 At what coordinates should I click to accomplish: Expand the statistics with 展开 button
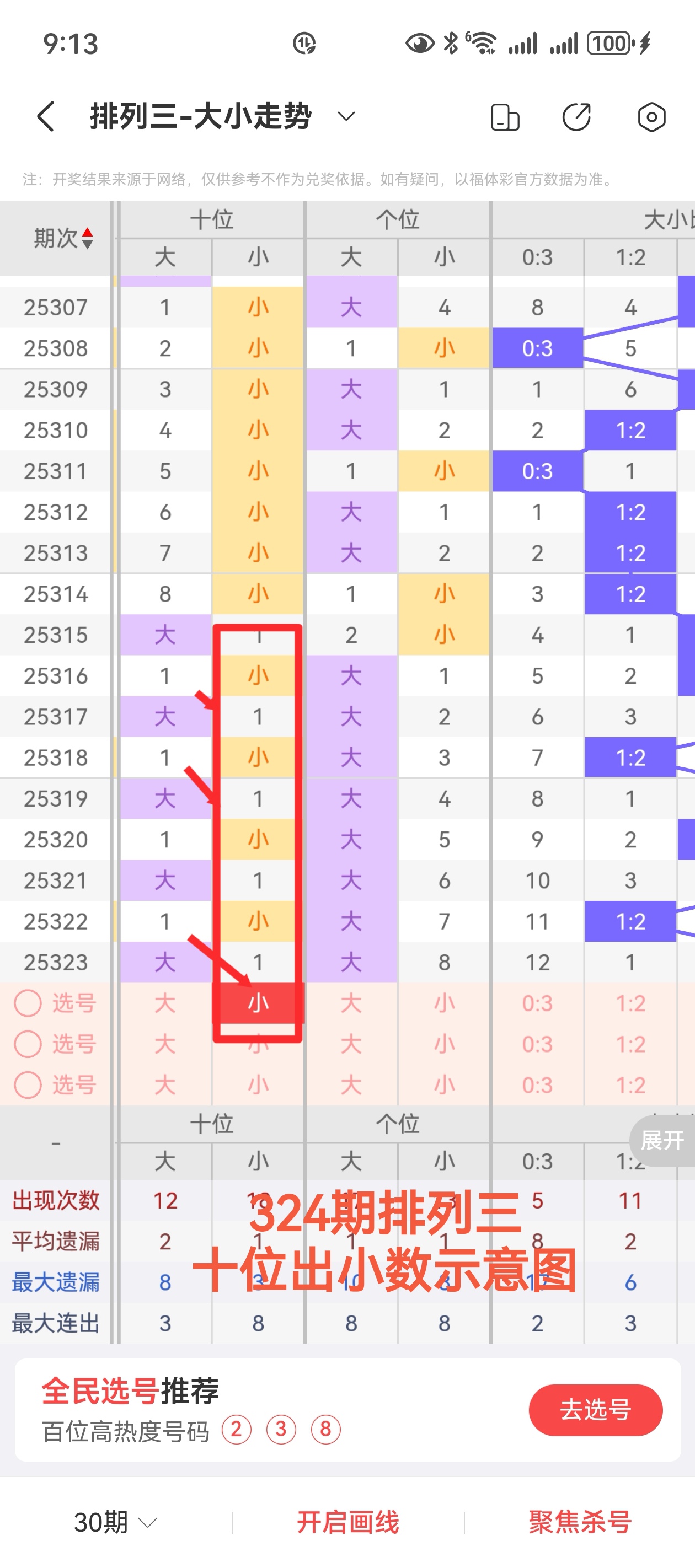tap(662, 1140)
